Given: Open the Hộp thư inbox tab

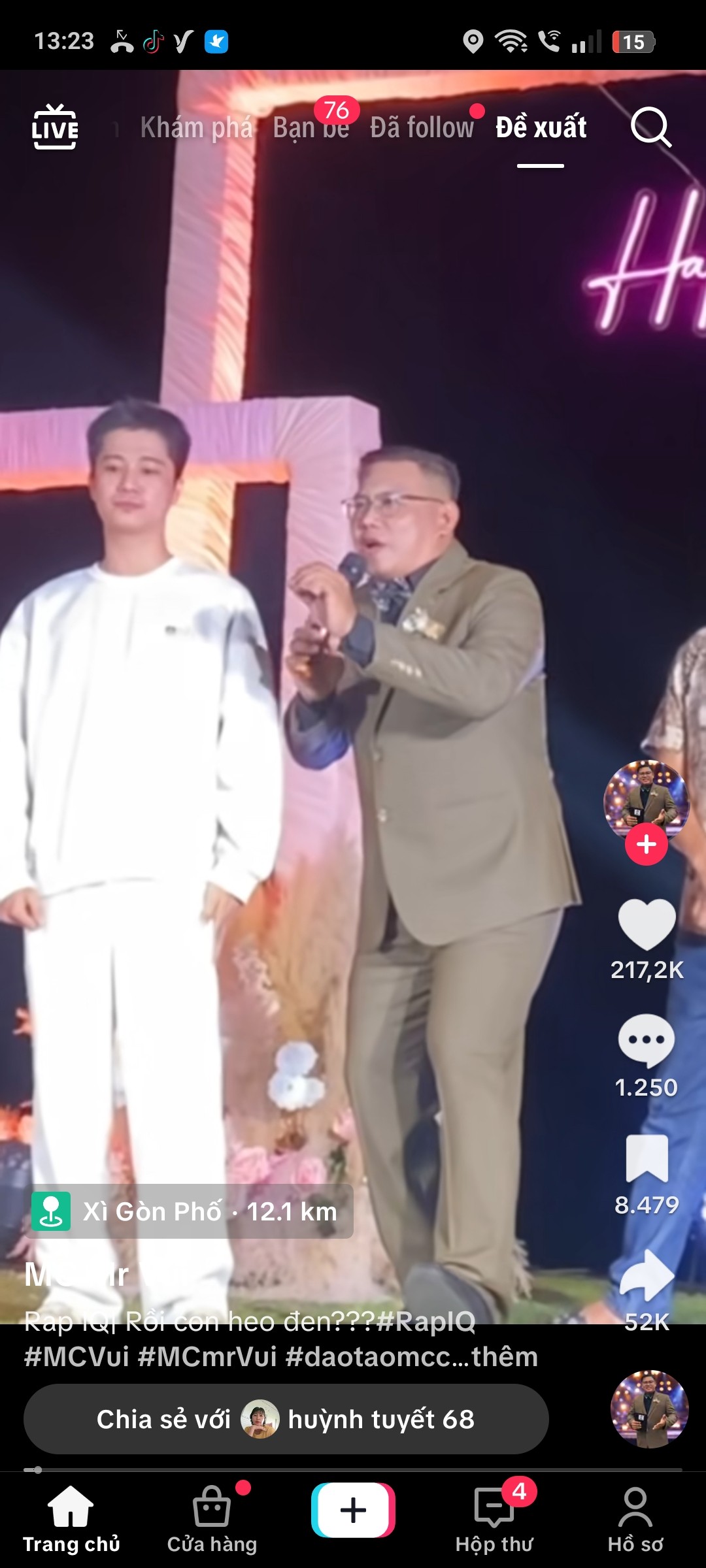Looking at the screenshot, I should point(494,1519).
